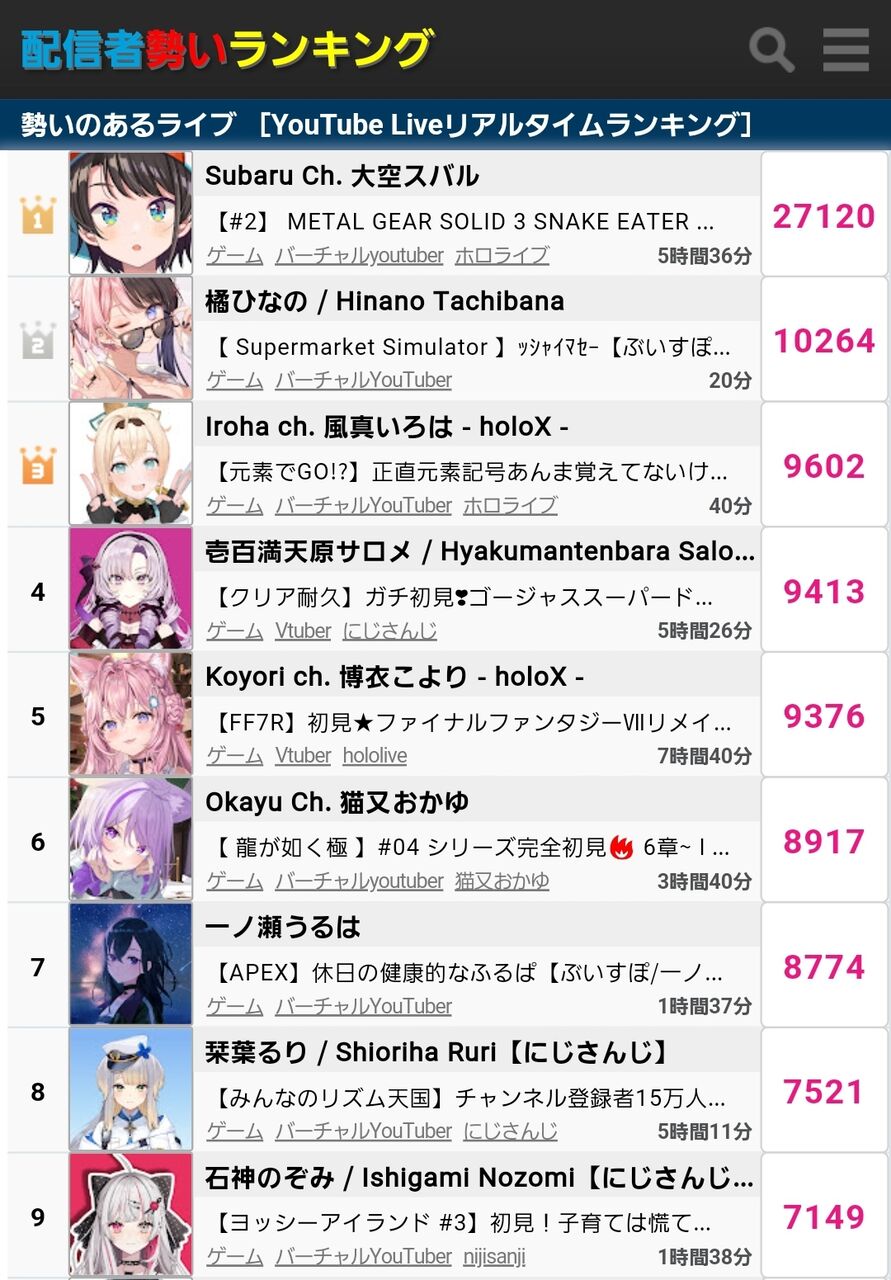Click the hololive tag under Koyori's stream
891x1280 pixels.
point(374,756)
